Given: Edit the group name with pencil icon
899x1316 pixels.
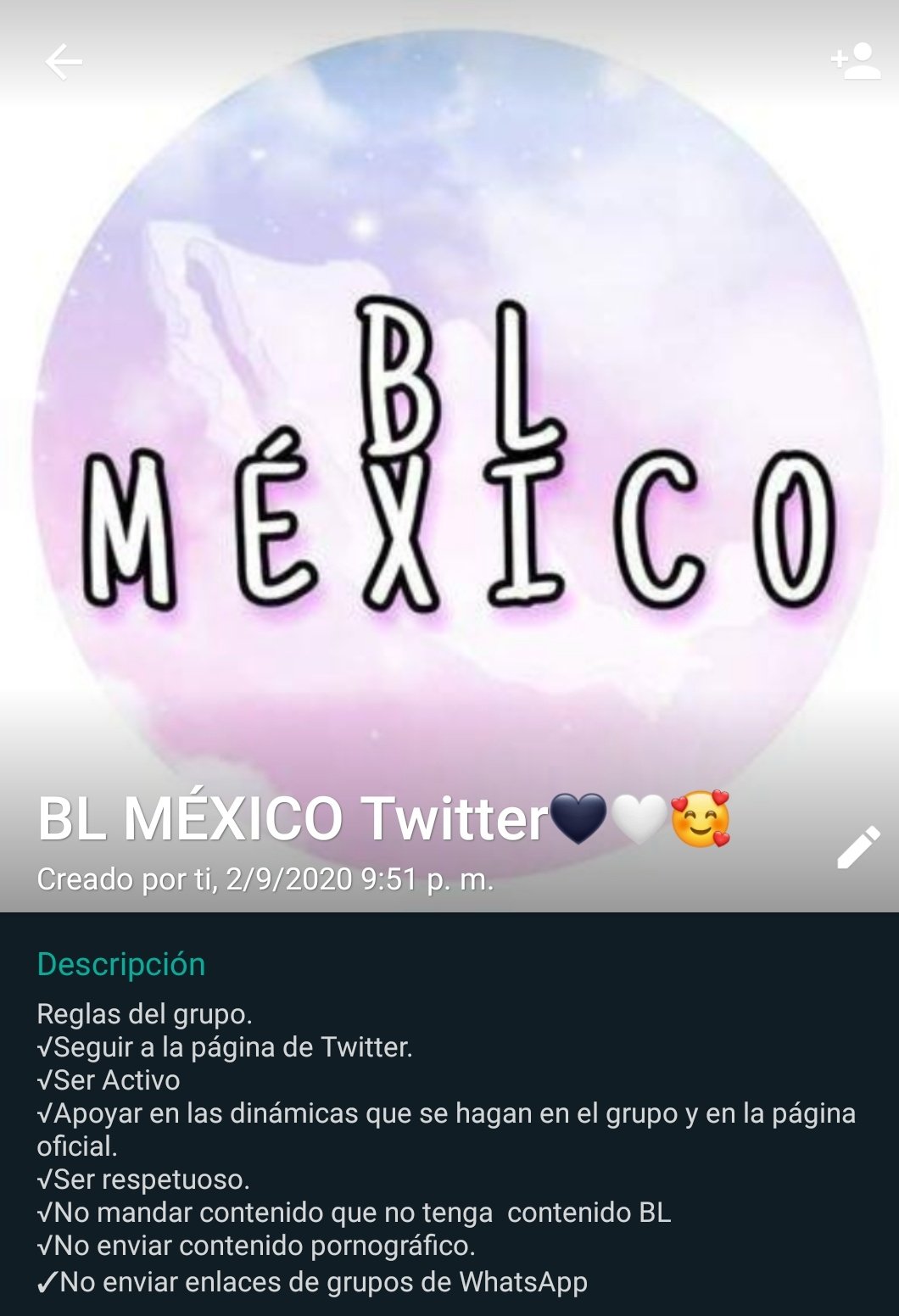Looking at the screenshot, I should coord(857,847).
